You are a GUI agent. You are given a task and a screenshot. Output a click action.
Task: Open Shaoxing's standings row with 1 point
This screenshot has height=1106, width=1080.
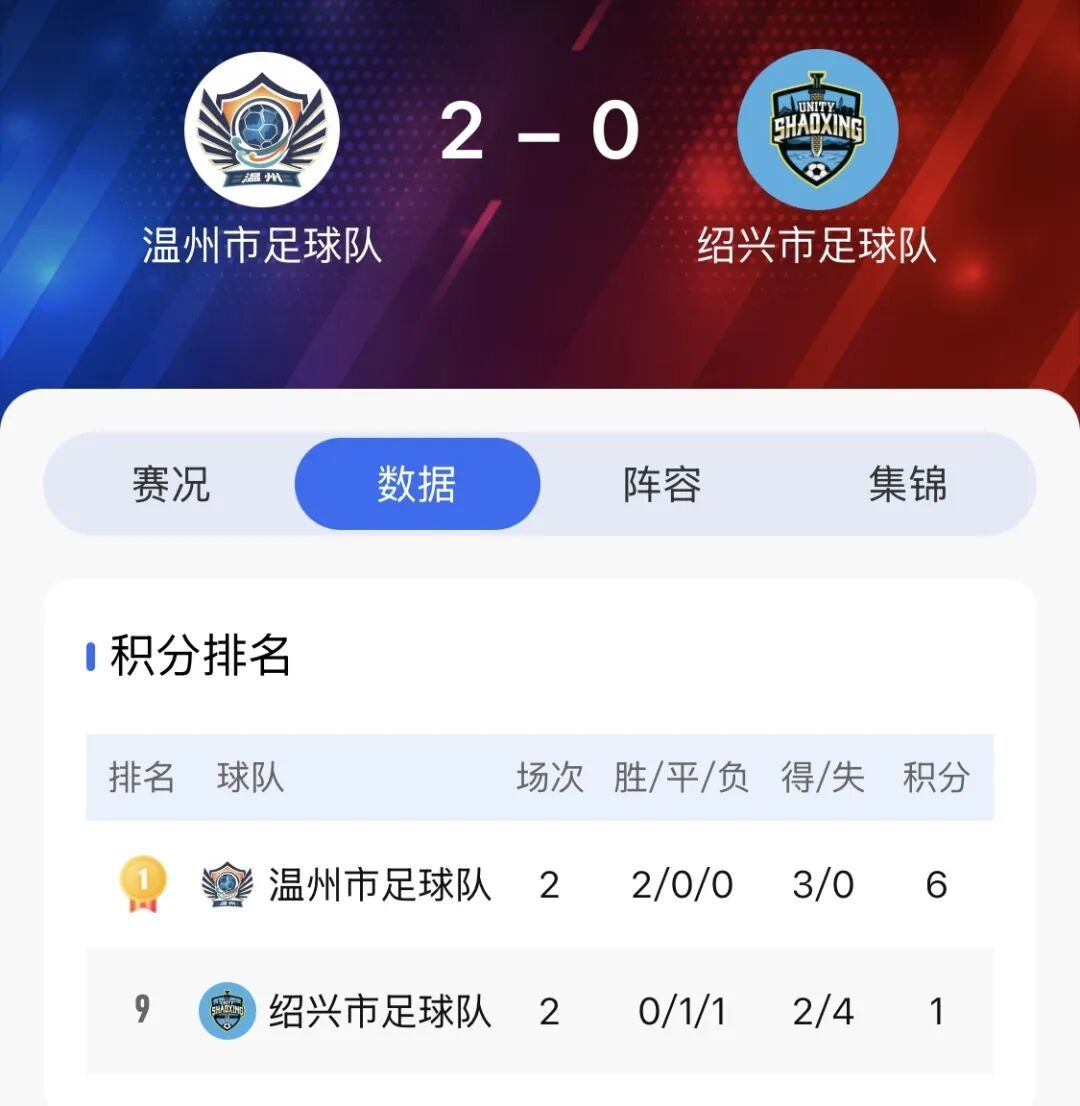coord(540,1011)
